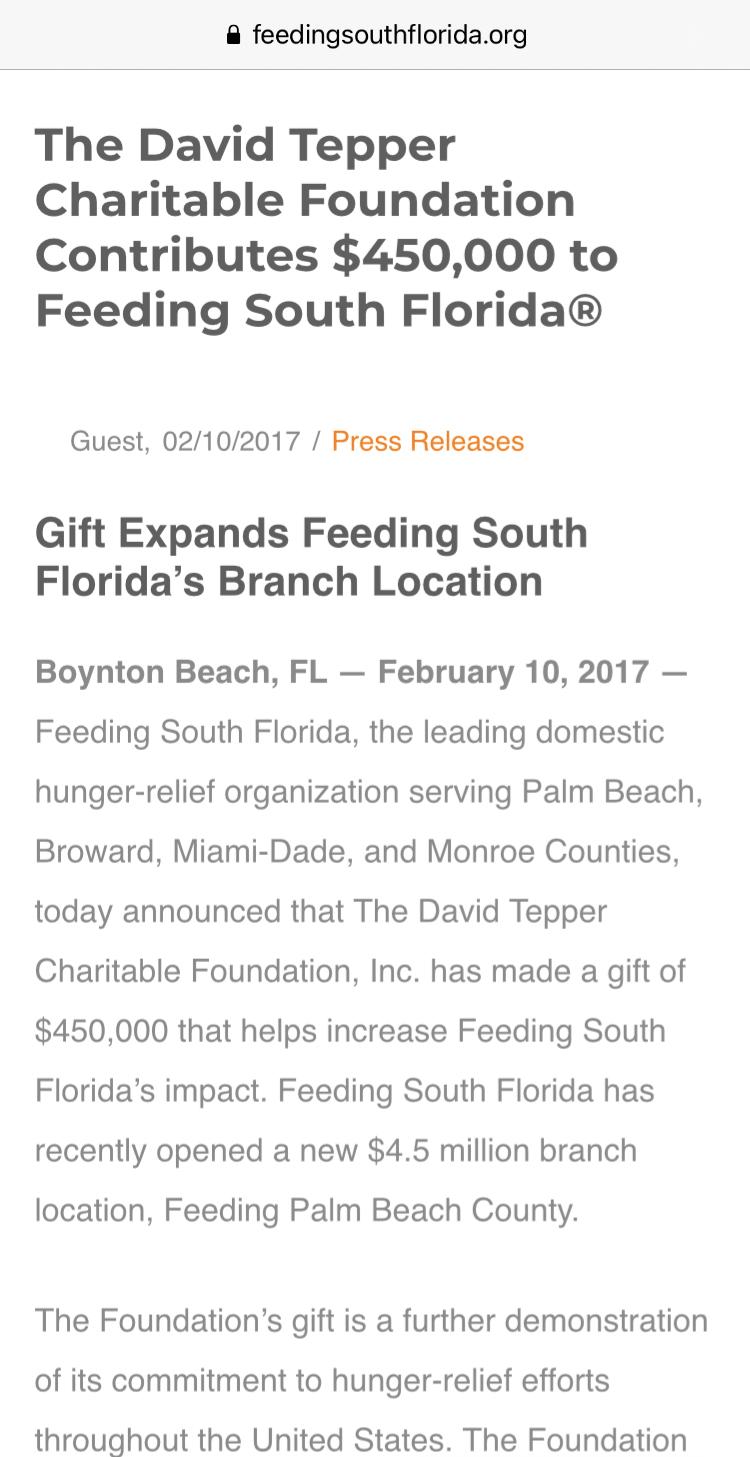The image size is (750, 1457).
Task: Tap the feedingsouthflorida.org address bar
Action: pyautogui.click(x=376, y=36)
